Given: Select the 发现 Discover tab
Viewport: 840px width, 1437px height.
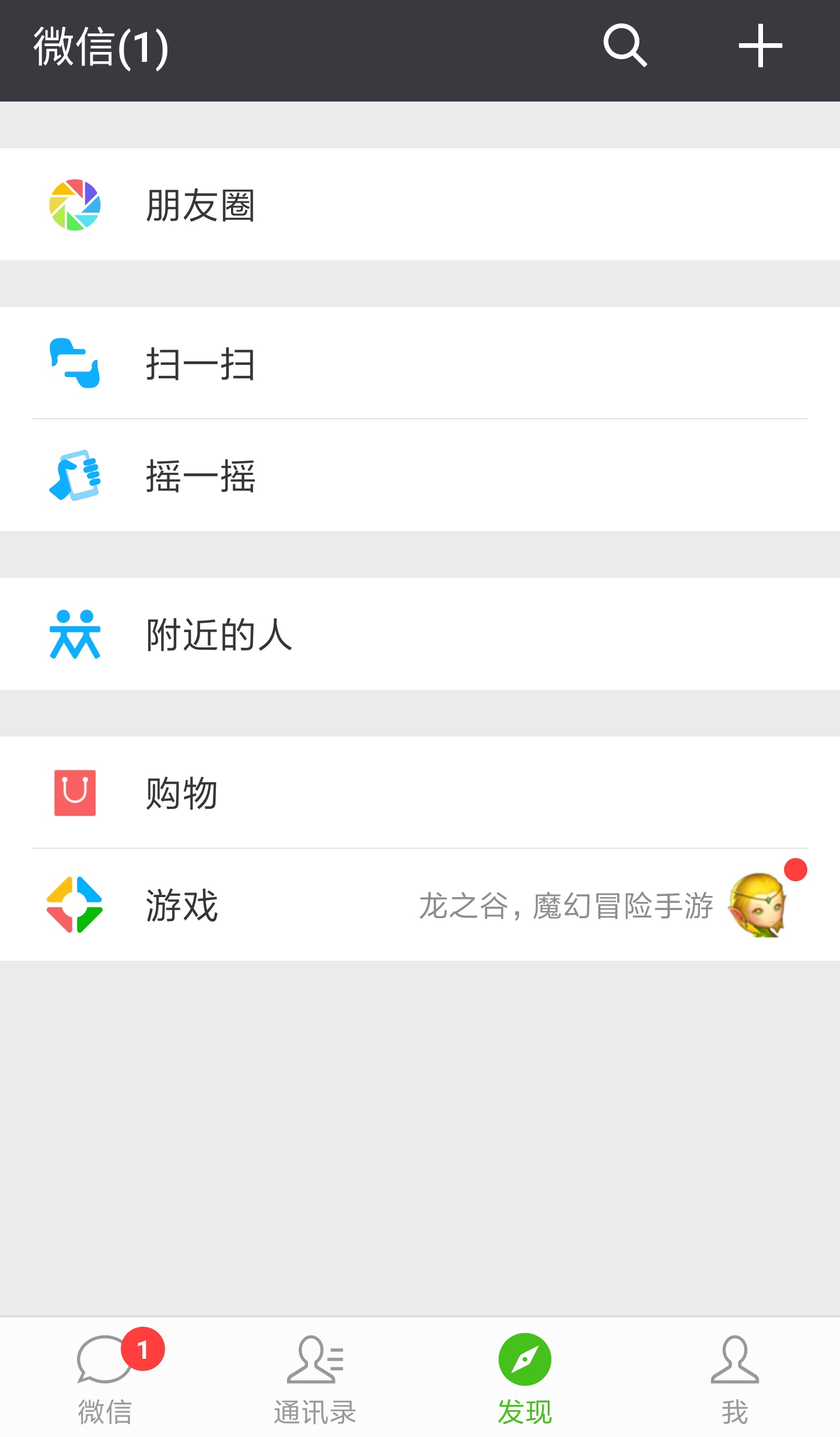Looking at the screenshot, I should tap(525, 1377).
